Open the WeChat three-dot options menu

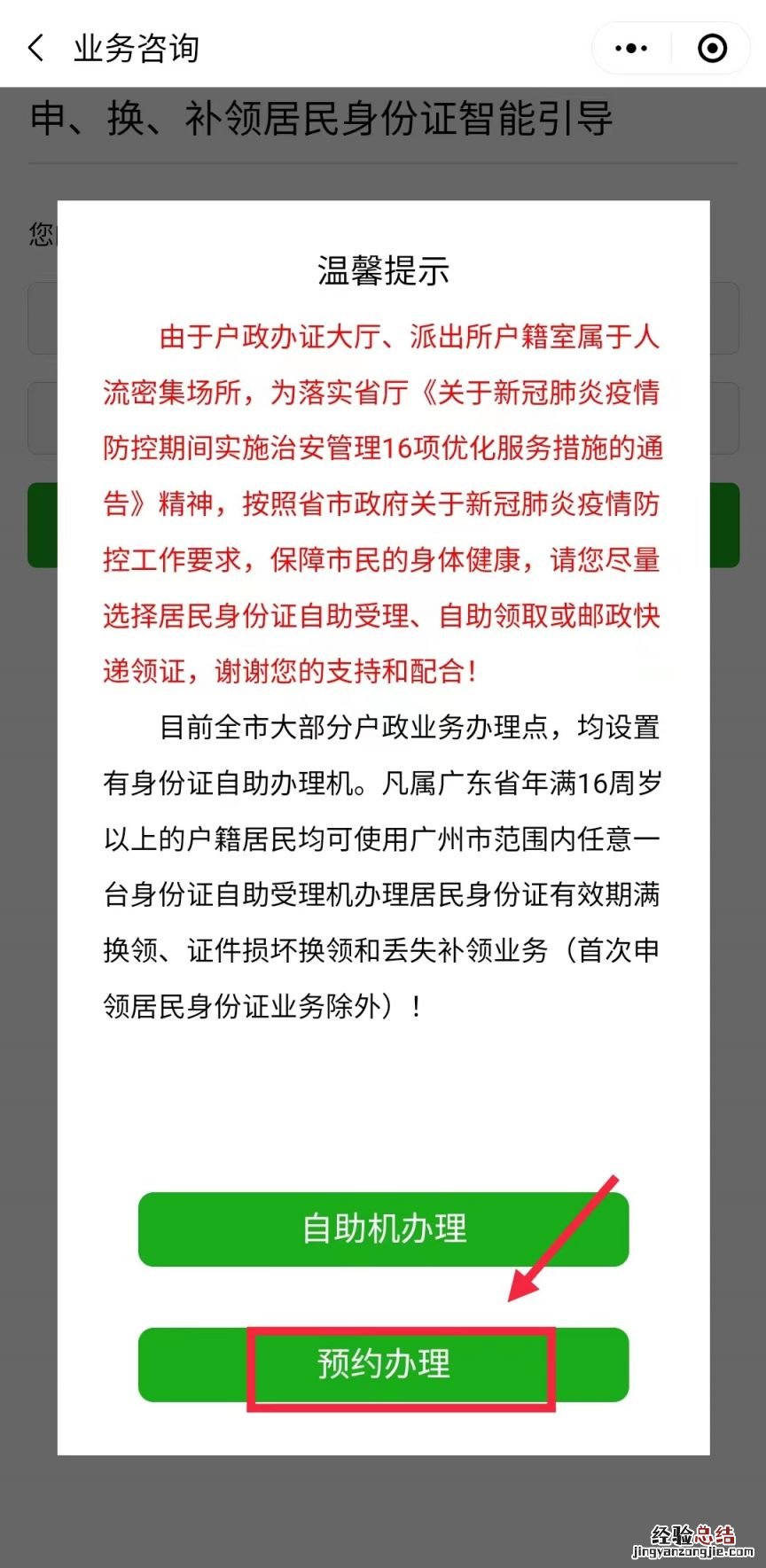click(631, 48)
